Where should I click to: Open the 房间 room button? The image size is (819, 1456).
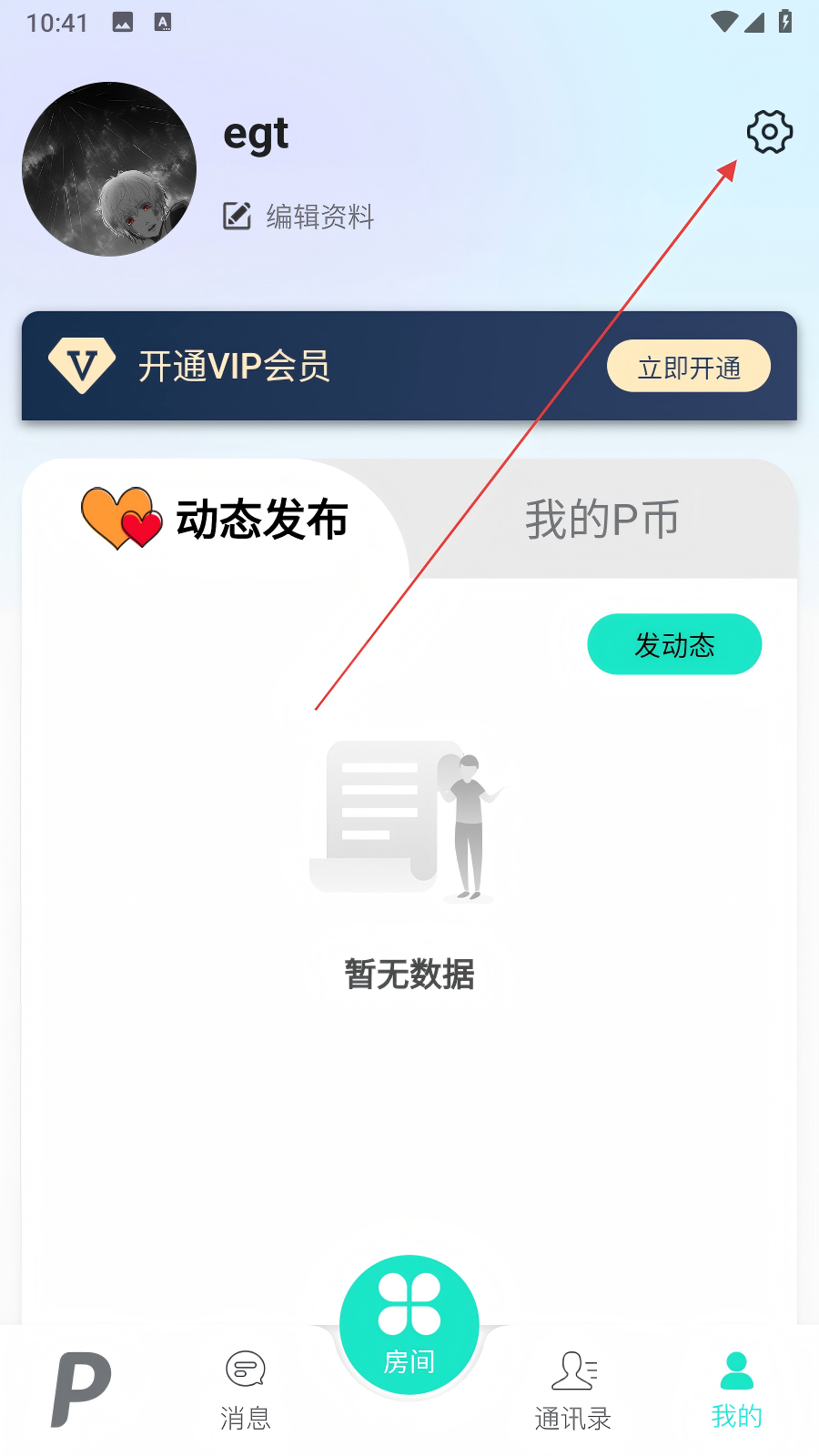(409, 1325)
